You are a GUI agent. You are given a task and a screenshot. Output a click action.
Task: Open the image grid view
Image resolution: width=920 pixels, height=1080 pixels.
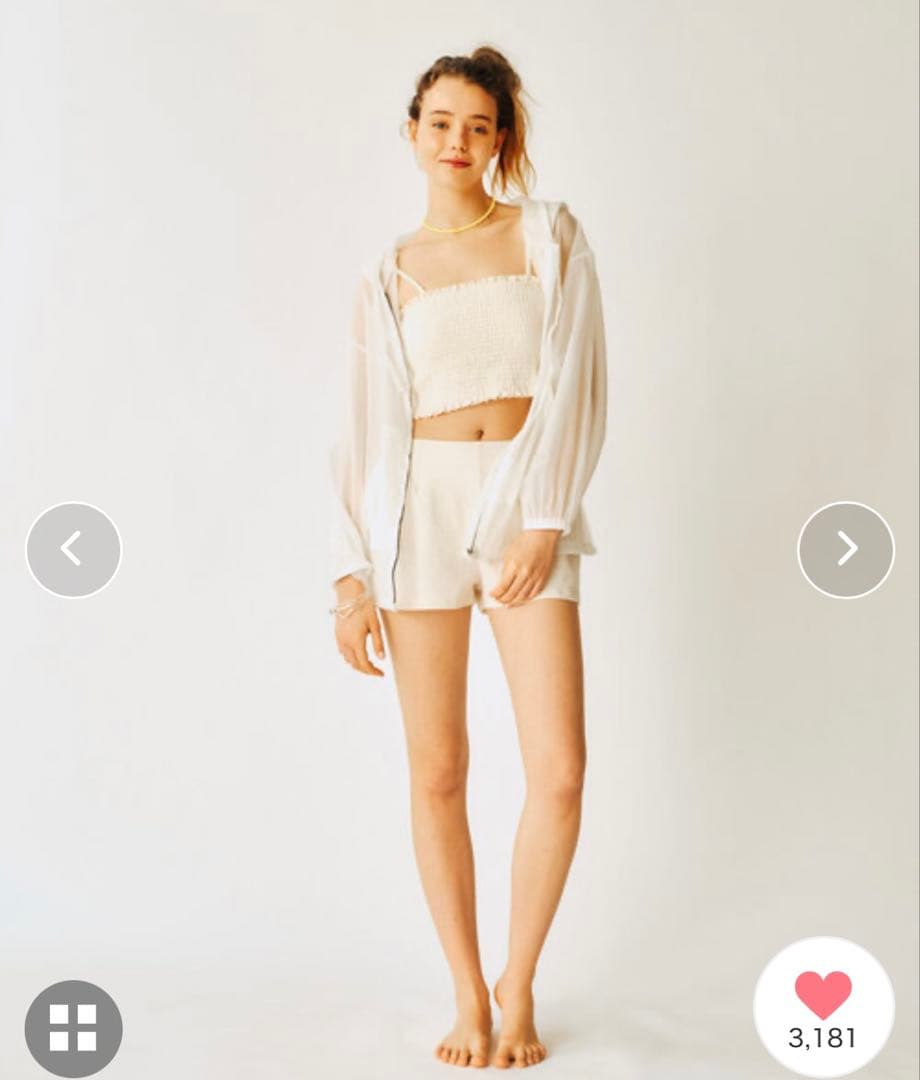73,1028
